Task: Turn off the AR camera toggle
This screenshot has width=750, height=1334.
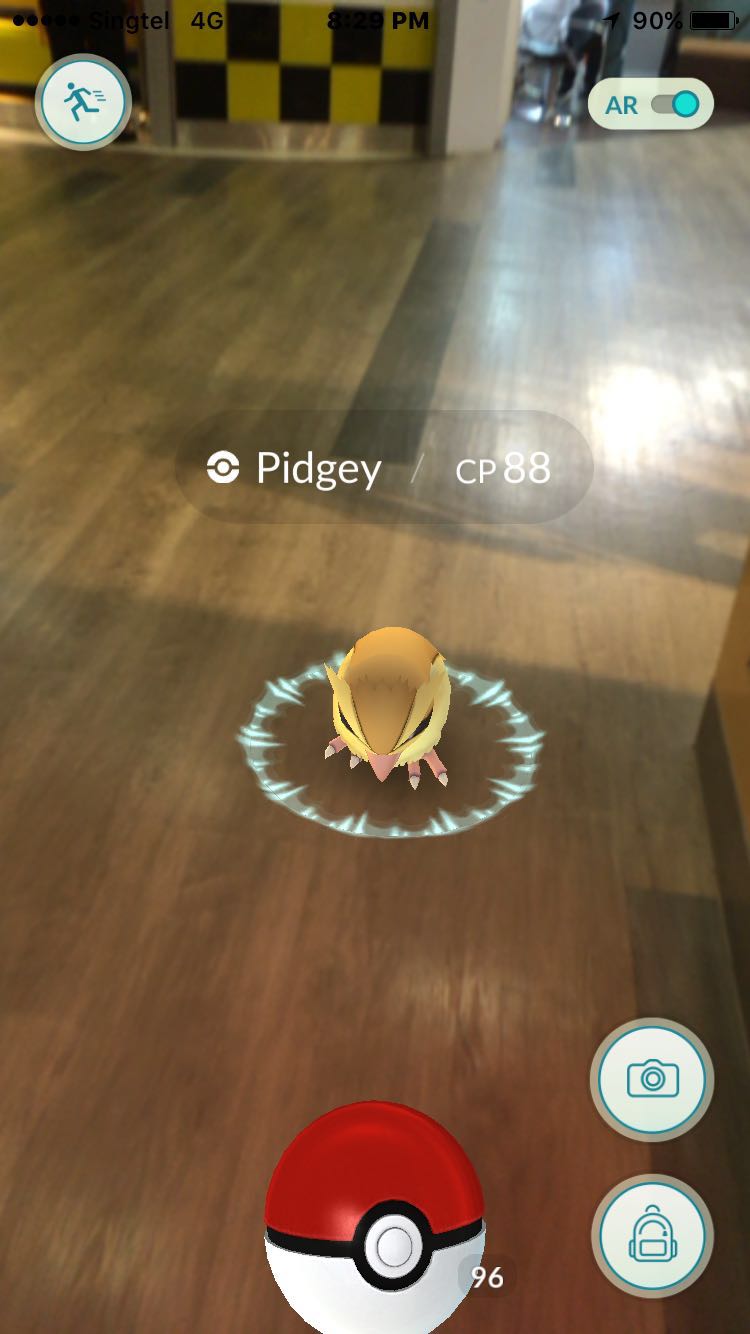Action: [x=650, y=105]
